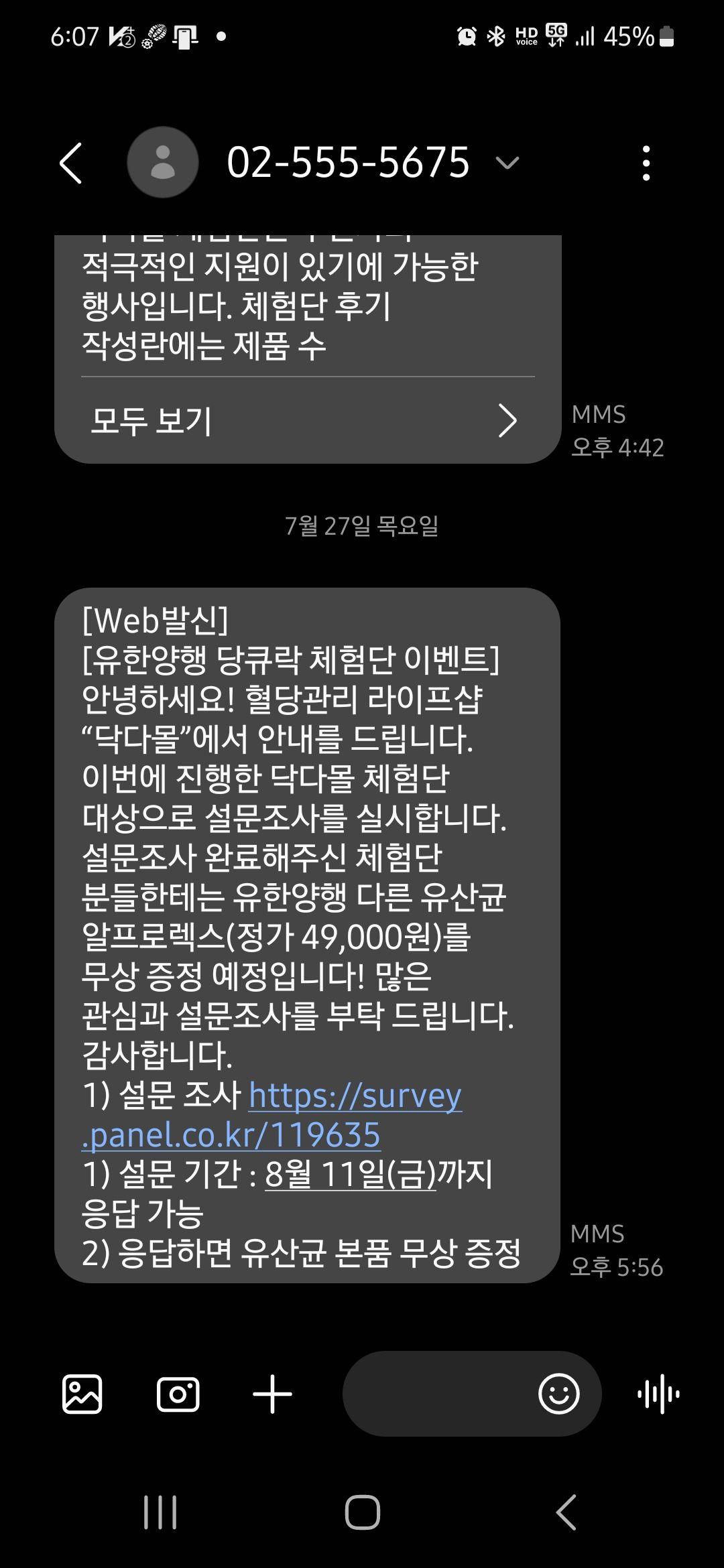Expand the 02-555-5675 contact dropdown
Viewport: 724px width, 1568px height.
pos(507,163)
